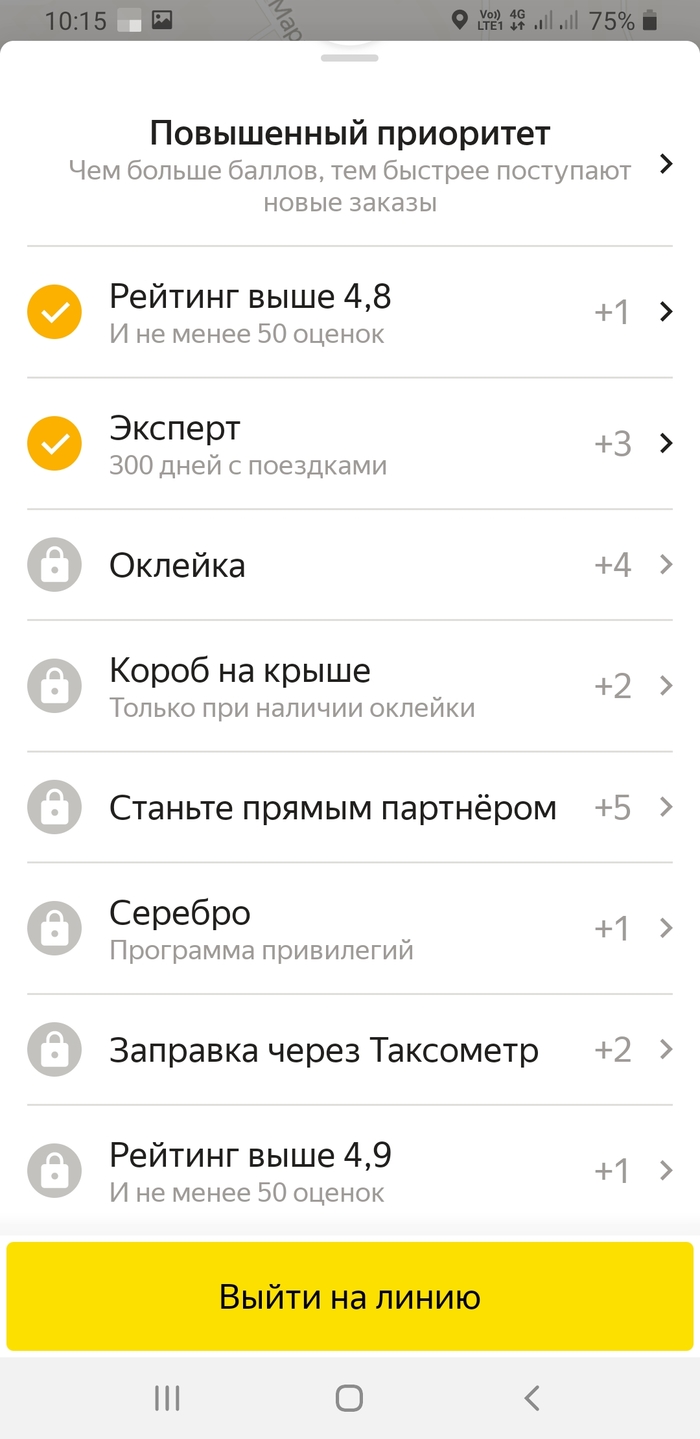
Task: Go to the system home screen
Action: 349,1398
